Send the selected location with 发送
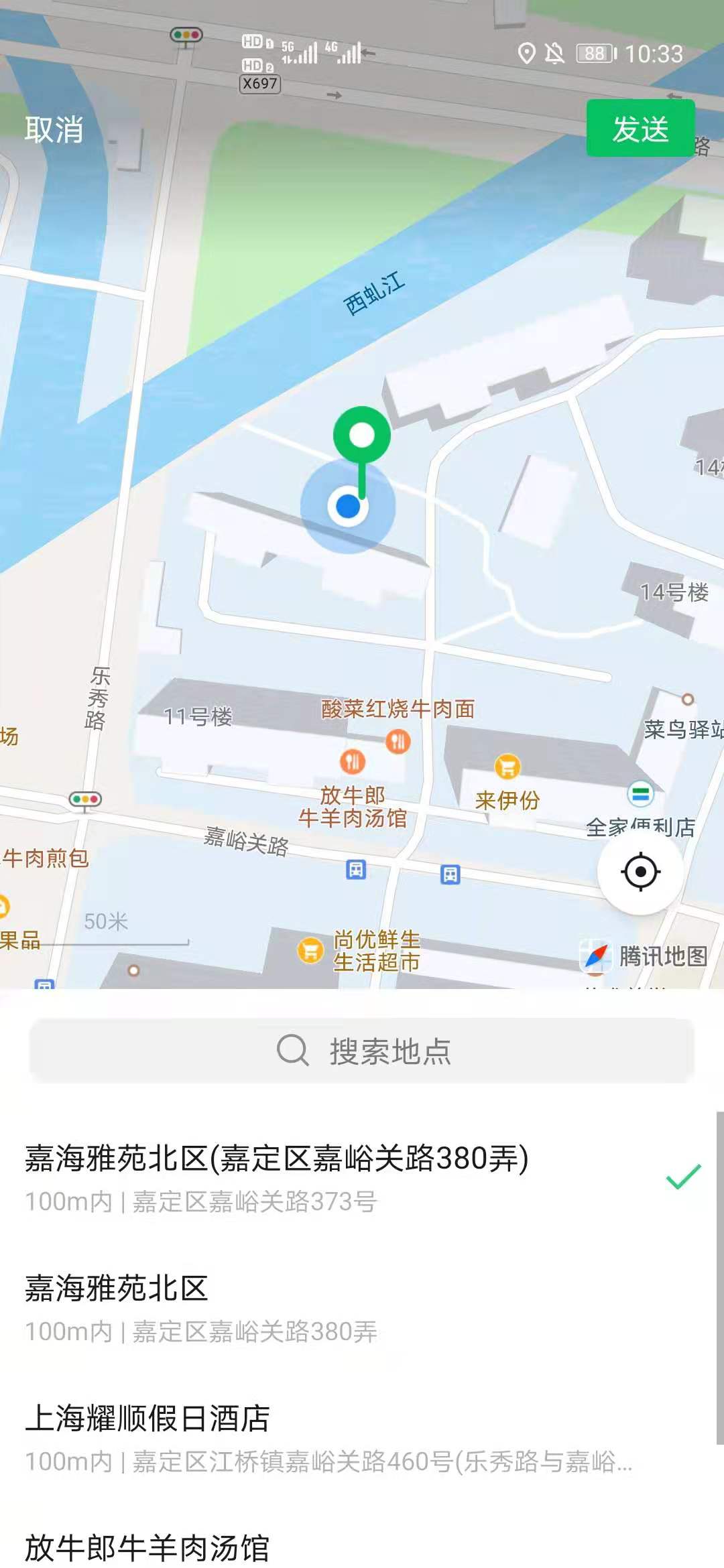Image resolution: width=724 pixels, height=1568 pixels. [640, 129]
